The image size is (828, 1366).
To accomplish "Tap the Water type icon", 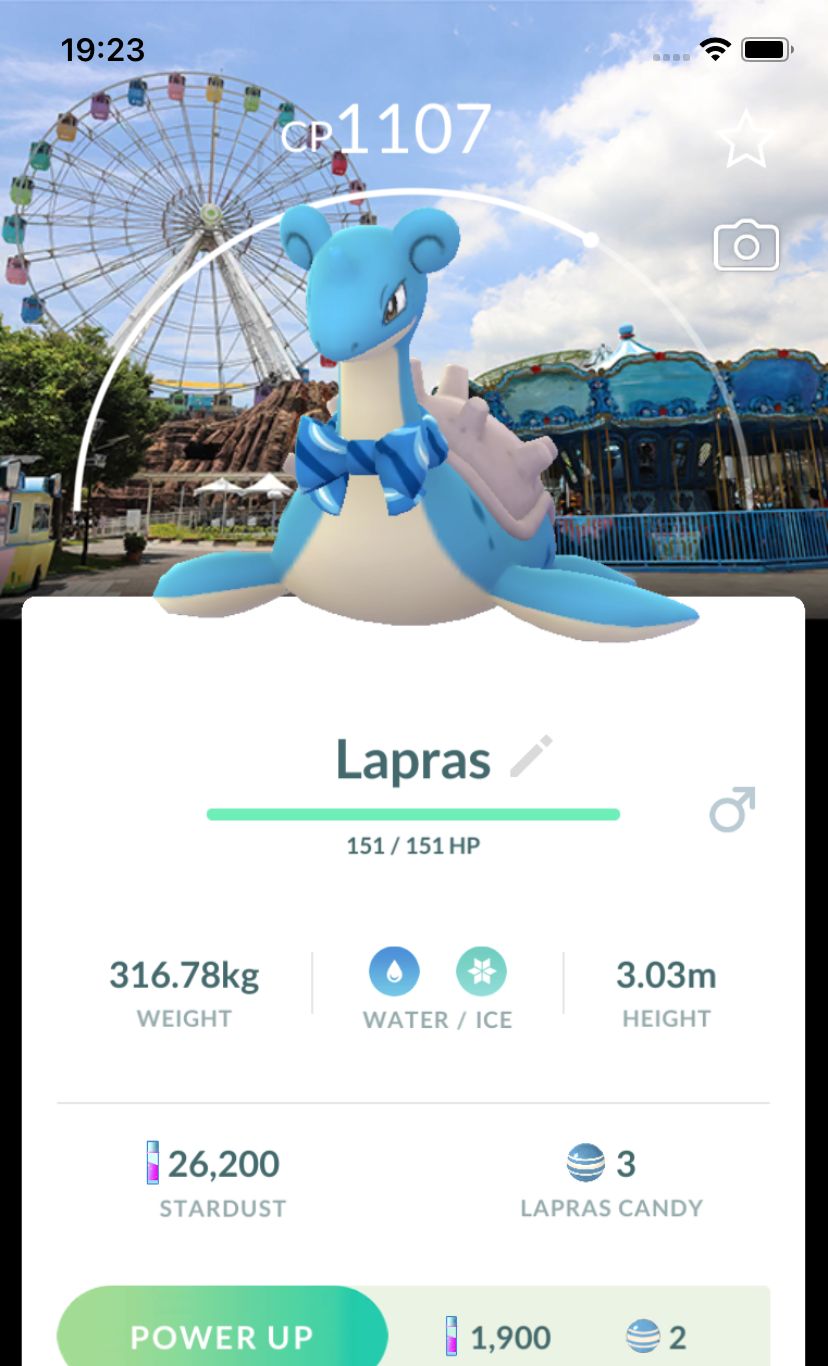I will (395, 971).
